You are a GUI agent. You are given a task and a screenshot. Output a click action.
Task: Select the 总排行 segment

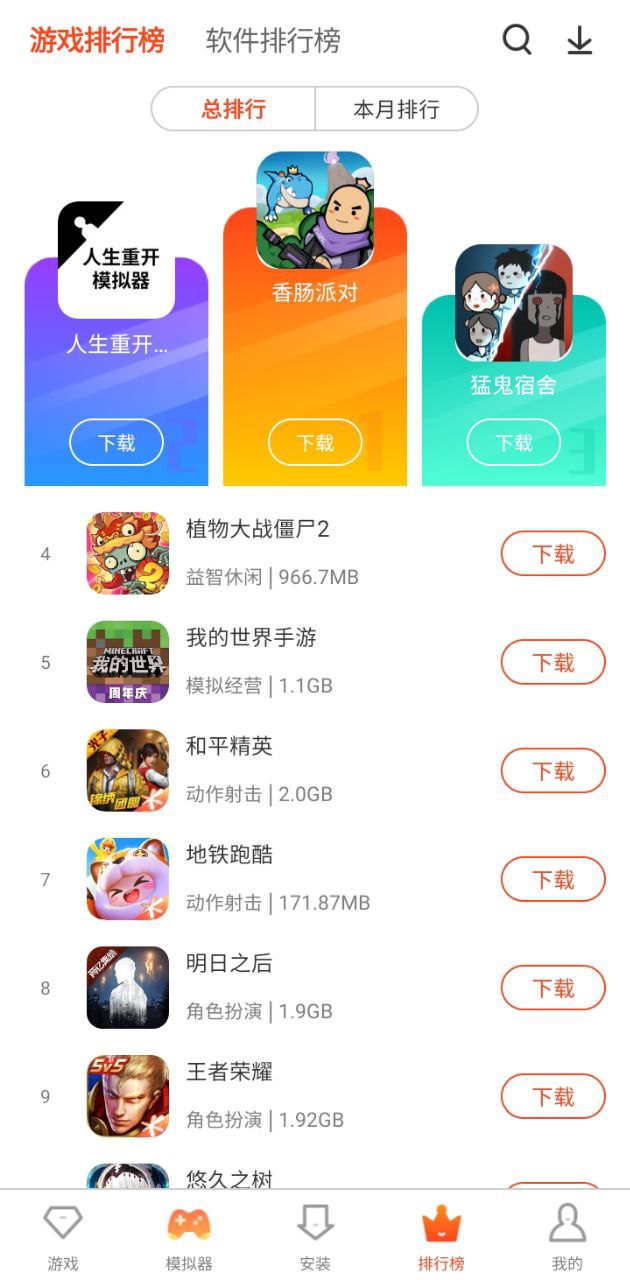233,109
